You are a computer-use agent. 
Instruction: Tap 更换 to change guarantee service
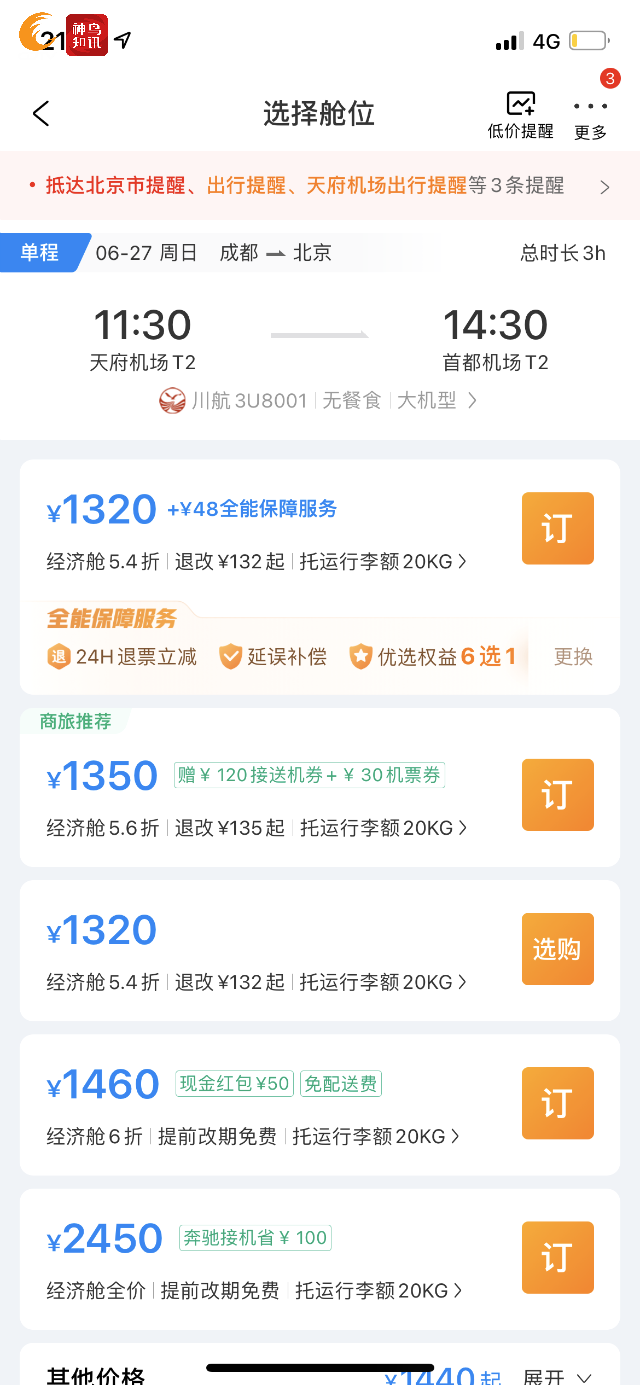tap(573, 657)
